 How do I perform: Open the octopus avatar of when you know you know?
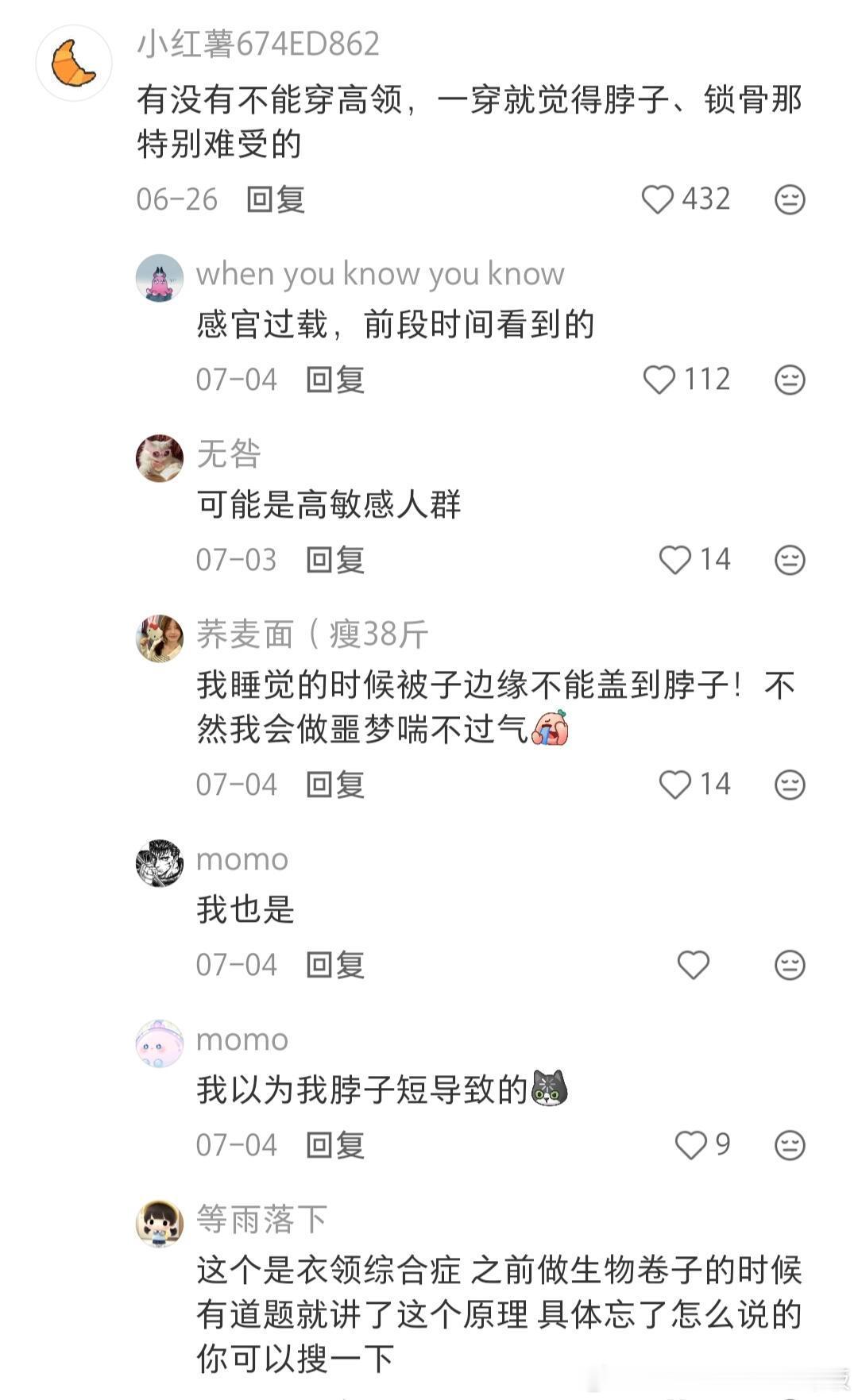160,275
